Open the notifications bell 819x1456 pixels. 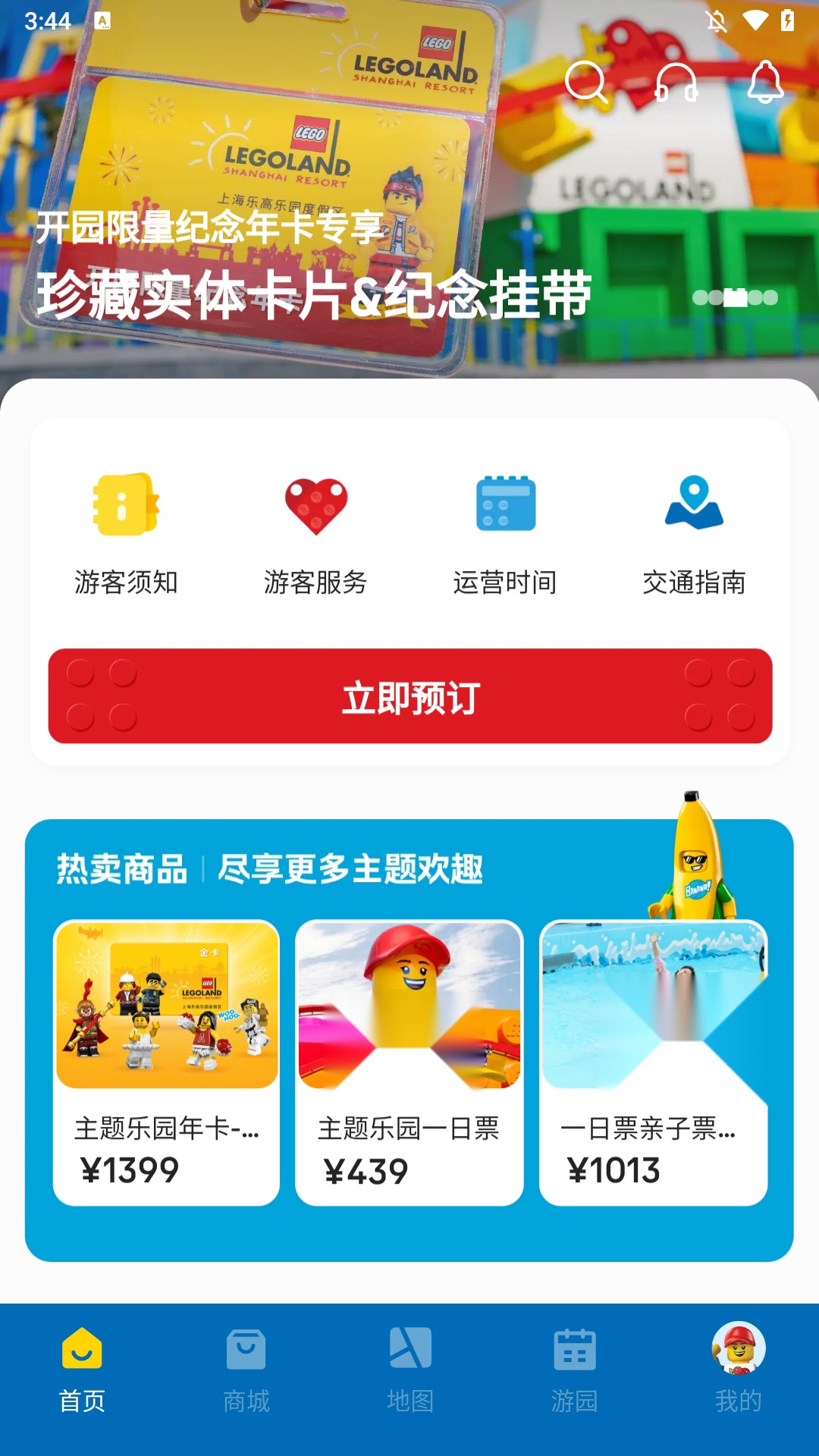tap(765, 82)
